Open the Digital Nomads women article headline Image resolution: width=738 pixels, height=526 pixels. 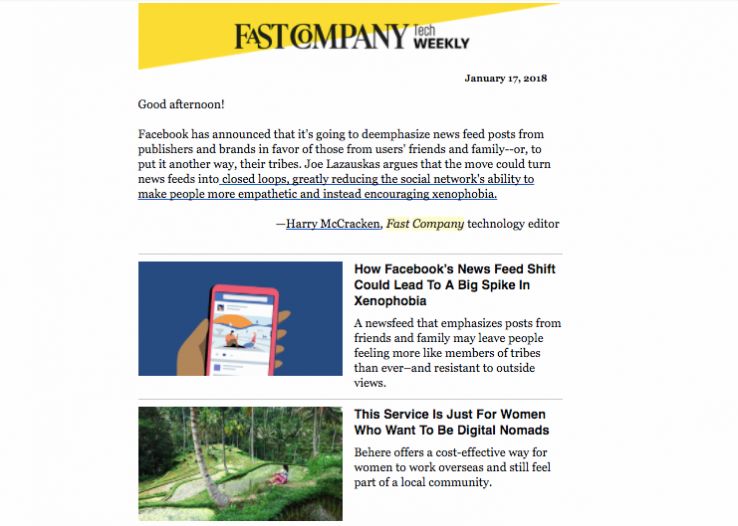click(451, 422)
